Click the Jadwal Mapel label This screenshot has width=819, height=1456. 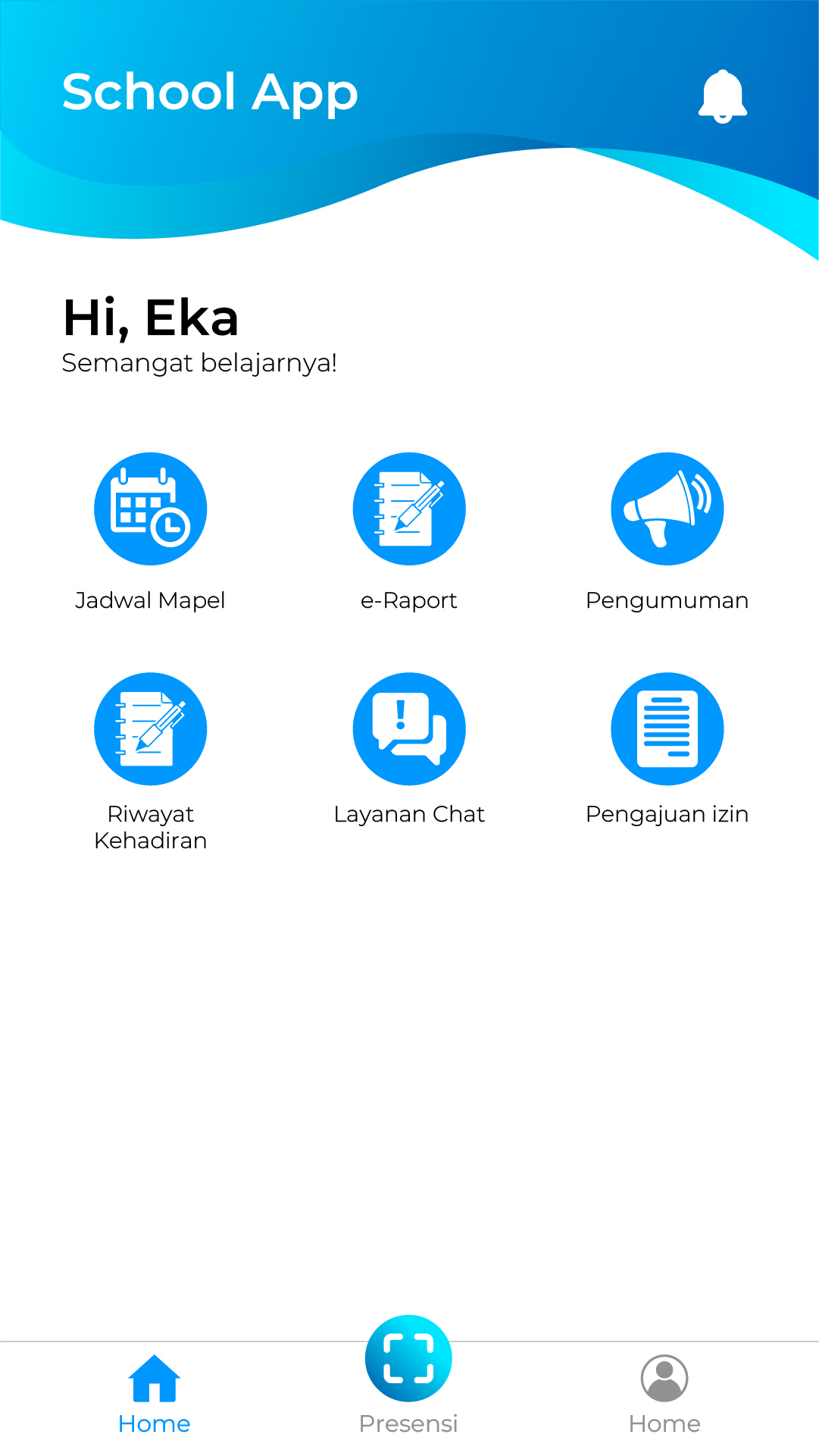[x=150, y=601]
